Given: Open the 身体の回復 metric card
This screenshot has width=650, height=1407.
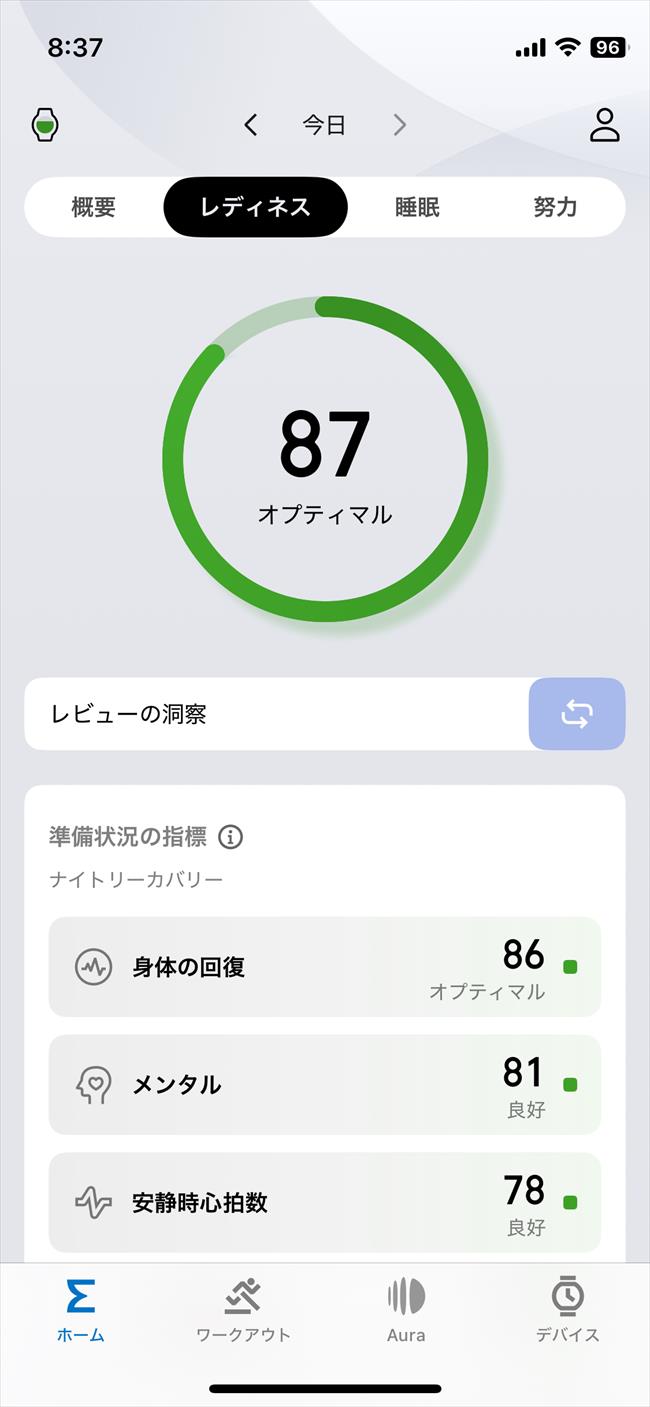Looking at the screenshot, I should 325,967.
